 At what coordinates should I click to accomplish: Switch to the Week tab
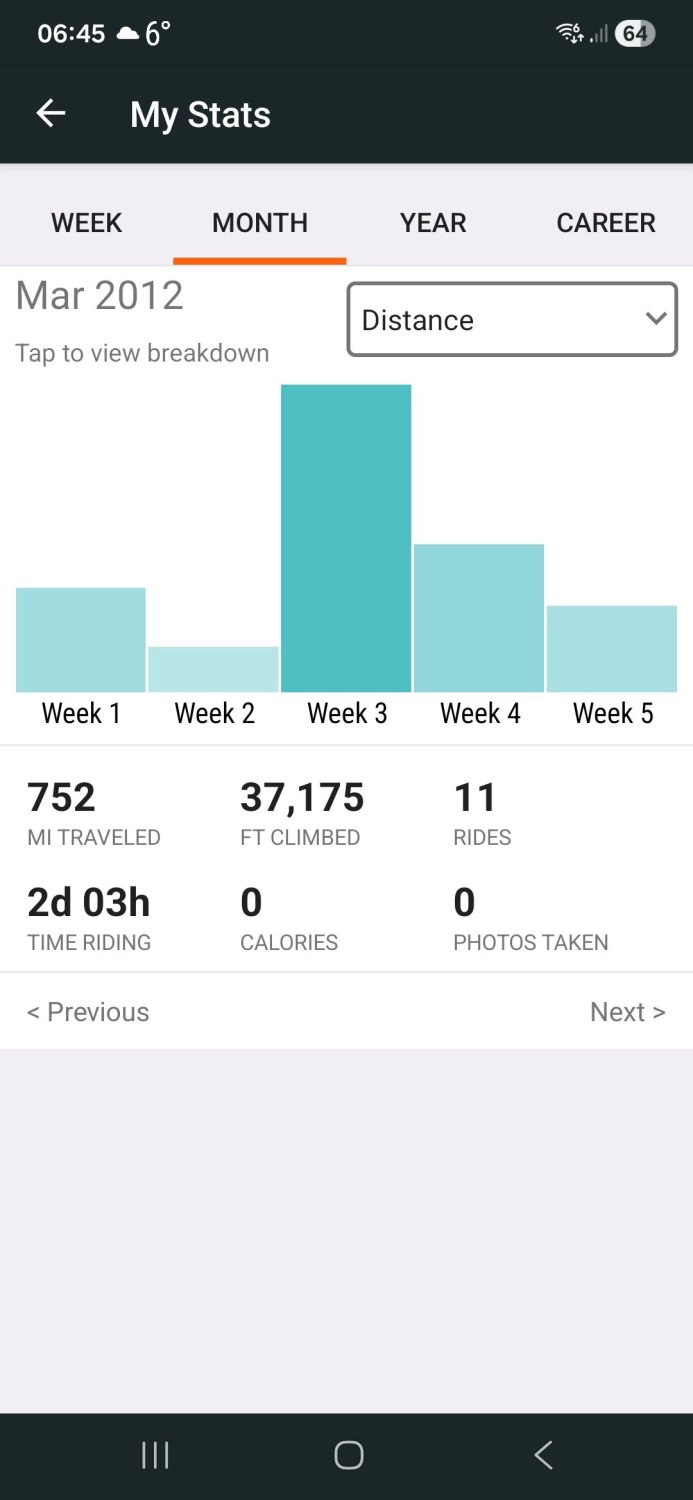pyautogui.click(x=87, y=222)
